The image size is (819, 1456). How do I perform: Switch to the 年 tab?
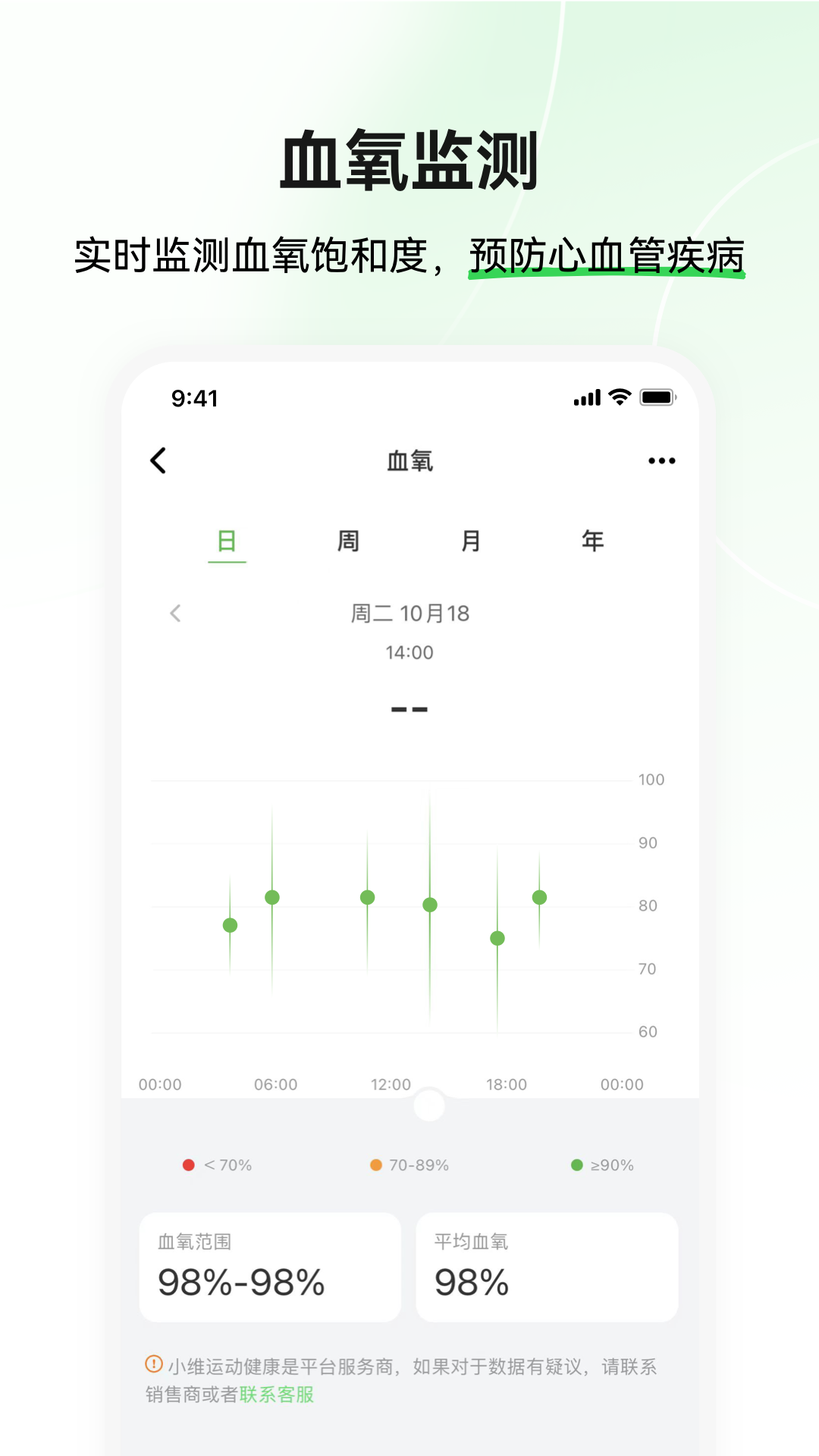pyautogui.click(x=591, y=541)
